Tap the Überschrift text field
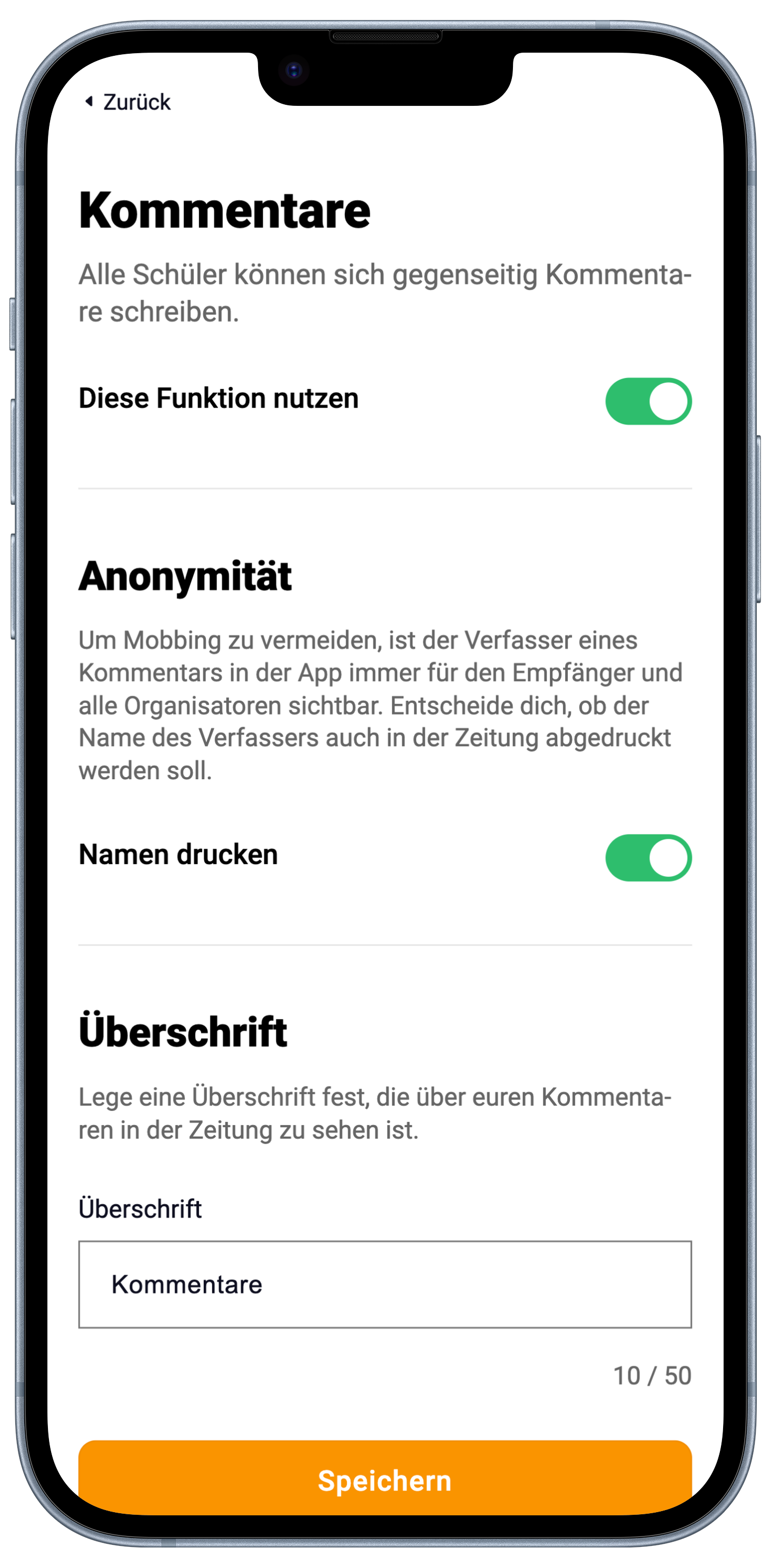771x1568 pixels. click(385, 1284)
